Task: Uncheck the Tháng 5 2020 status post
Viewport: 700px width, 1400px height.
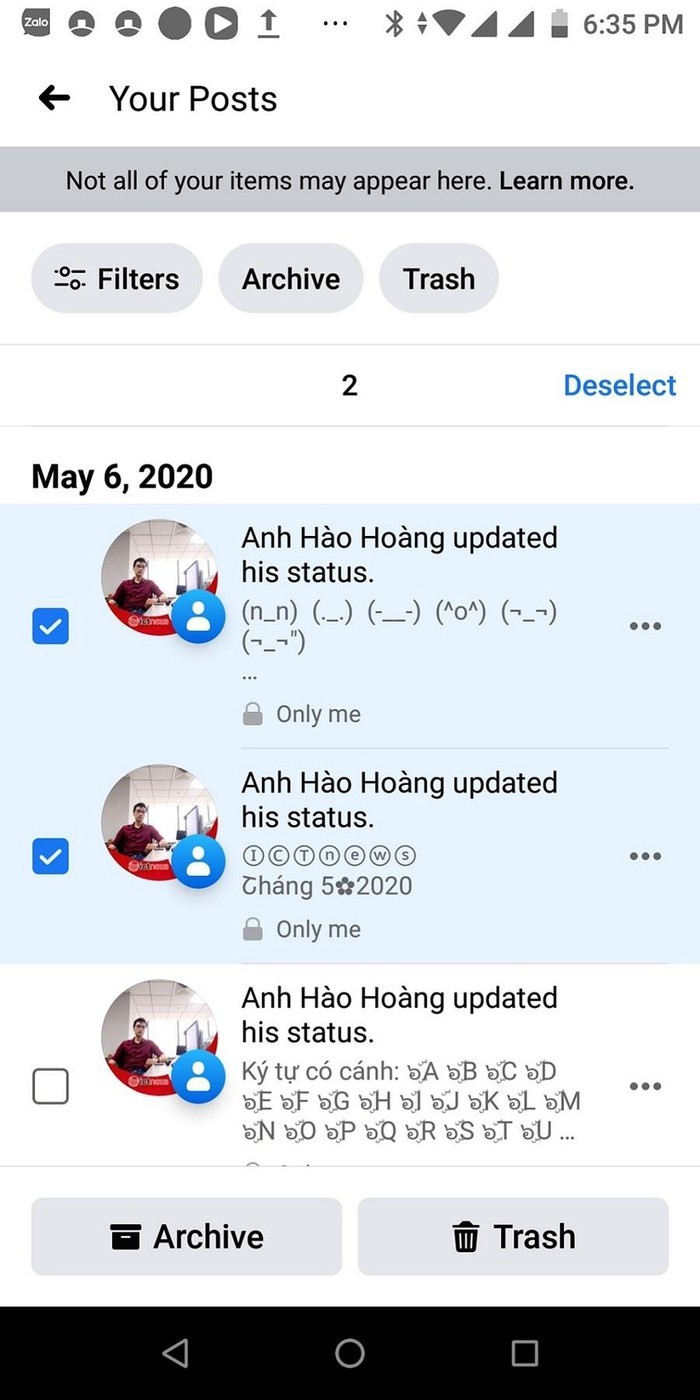Action: click(x=51, y=856)
